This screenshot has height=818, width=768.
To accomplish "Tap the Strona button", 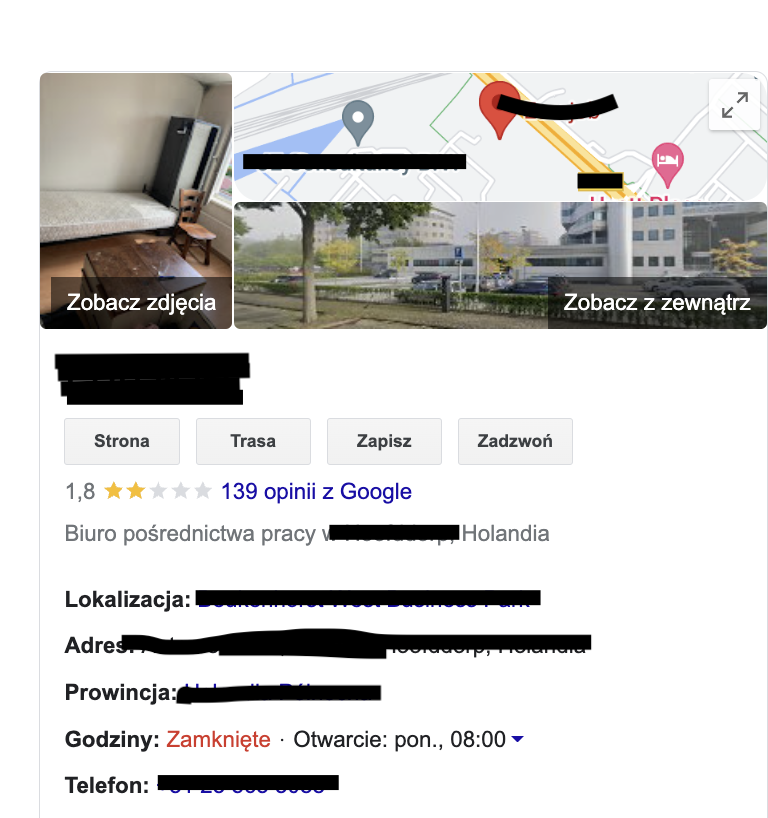I will pyautogui.click(x=122, y=441).
